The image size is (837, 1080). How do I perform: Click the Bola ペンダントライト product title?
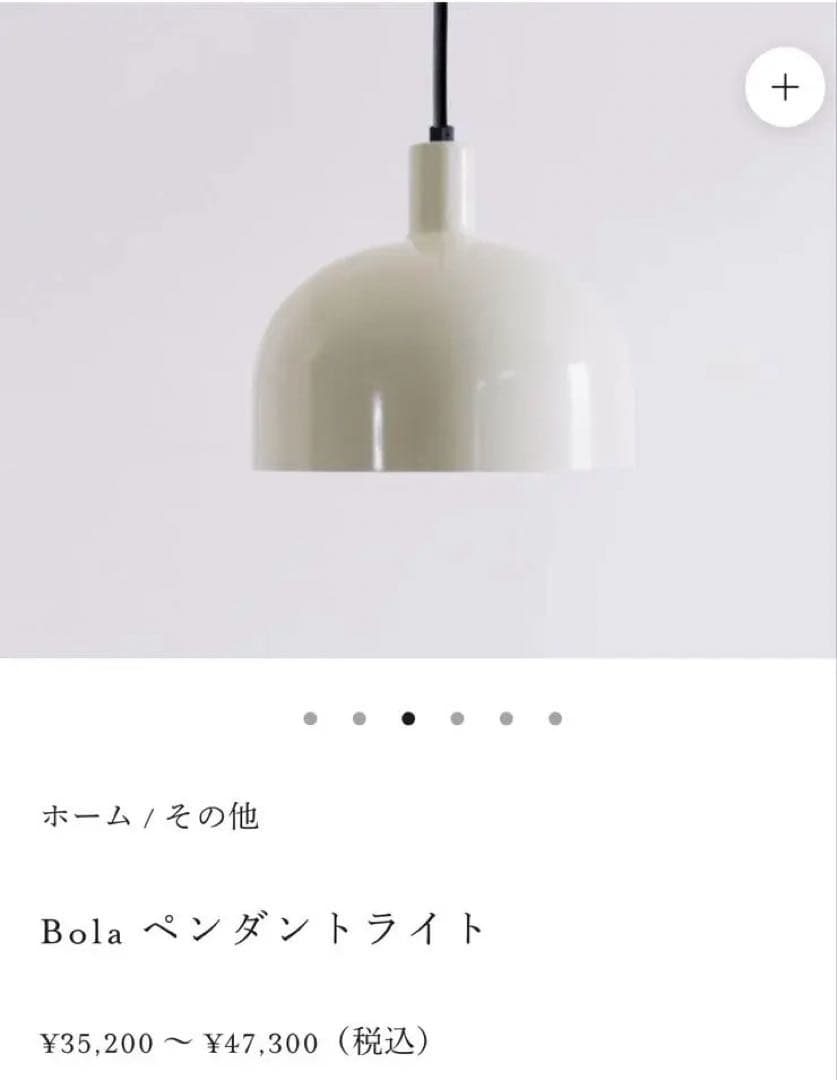click(260, 927)
